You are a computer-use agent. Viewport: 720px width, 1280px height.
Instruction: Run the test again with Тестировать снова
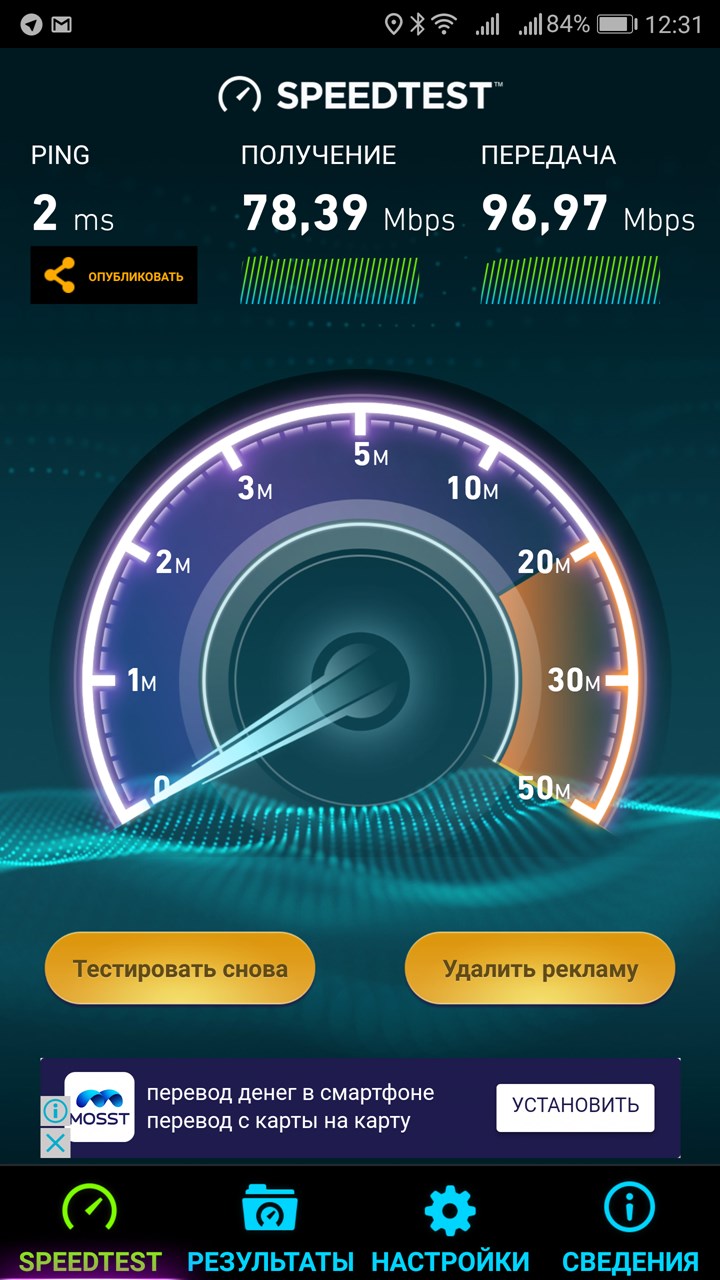click(x=180, y=968)
